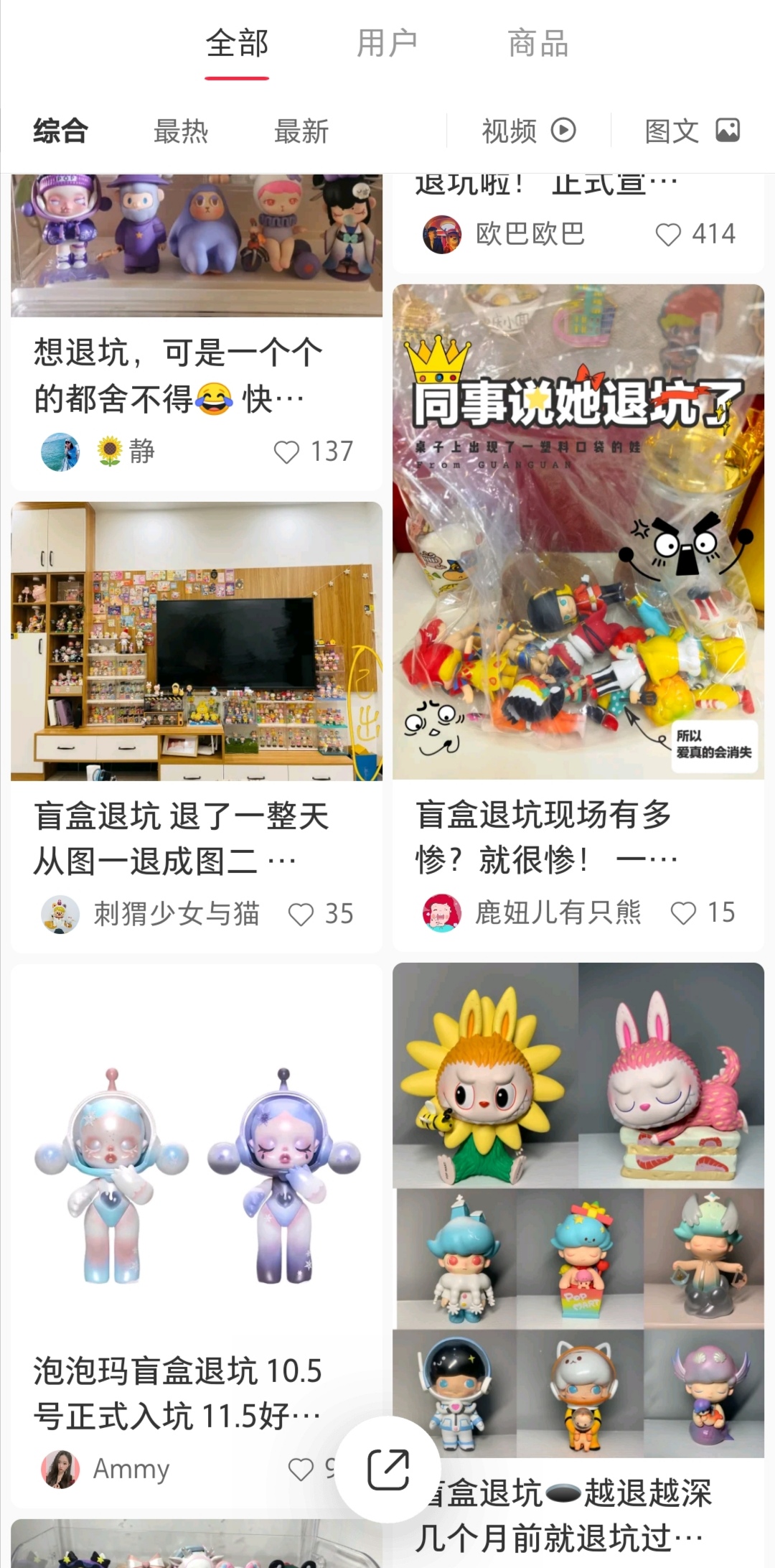
Task: Switch to the 商品 tab
Action: pyautogui.click(x=537, y=43)
